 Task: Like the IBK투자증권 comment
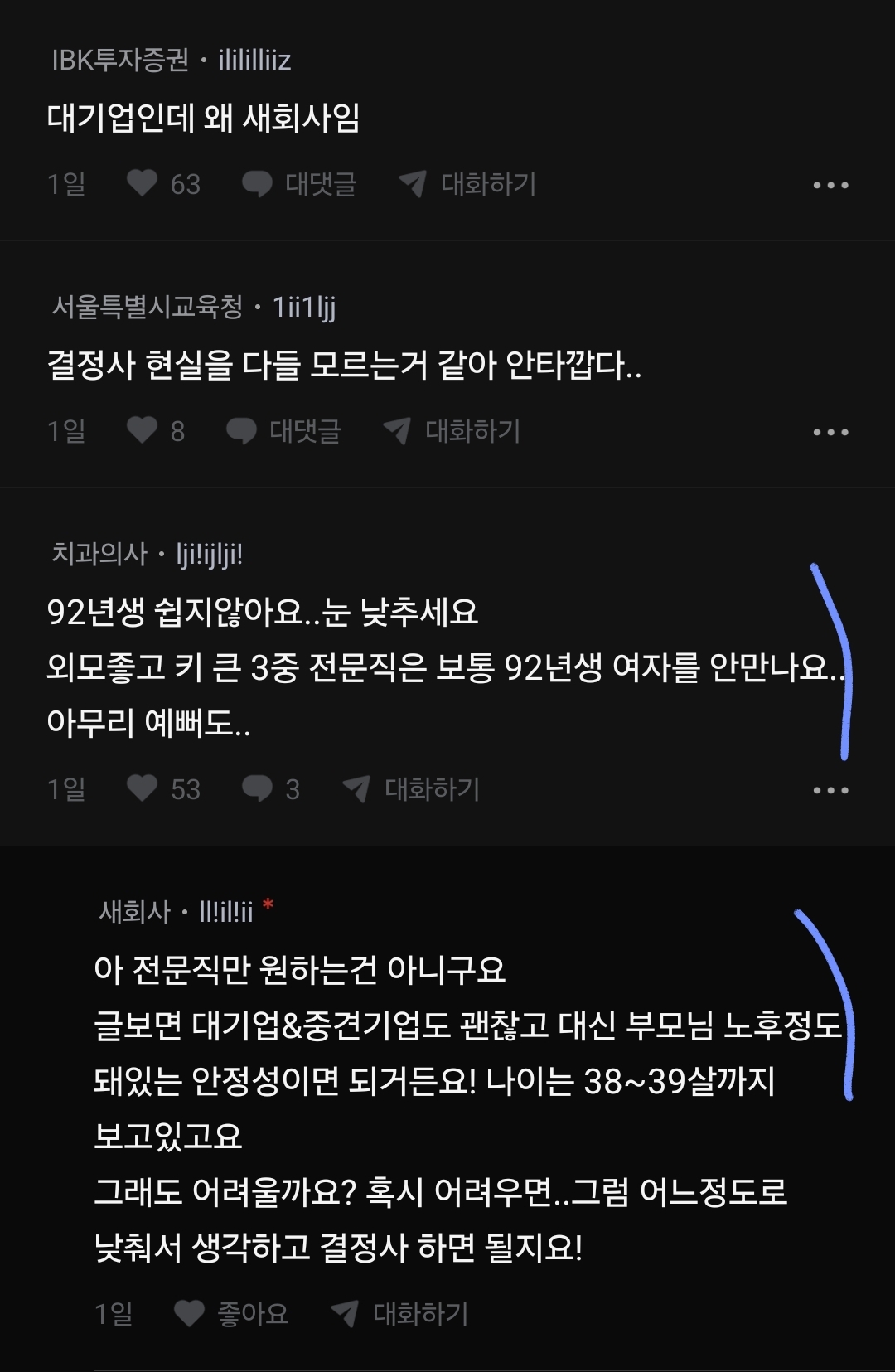click(143, 183)
